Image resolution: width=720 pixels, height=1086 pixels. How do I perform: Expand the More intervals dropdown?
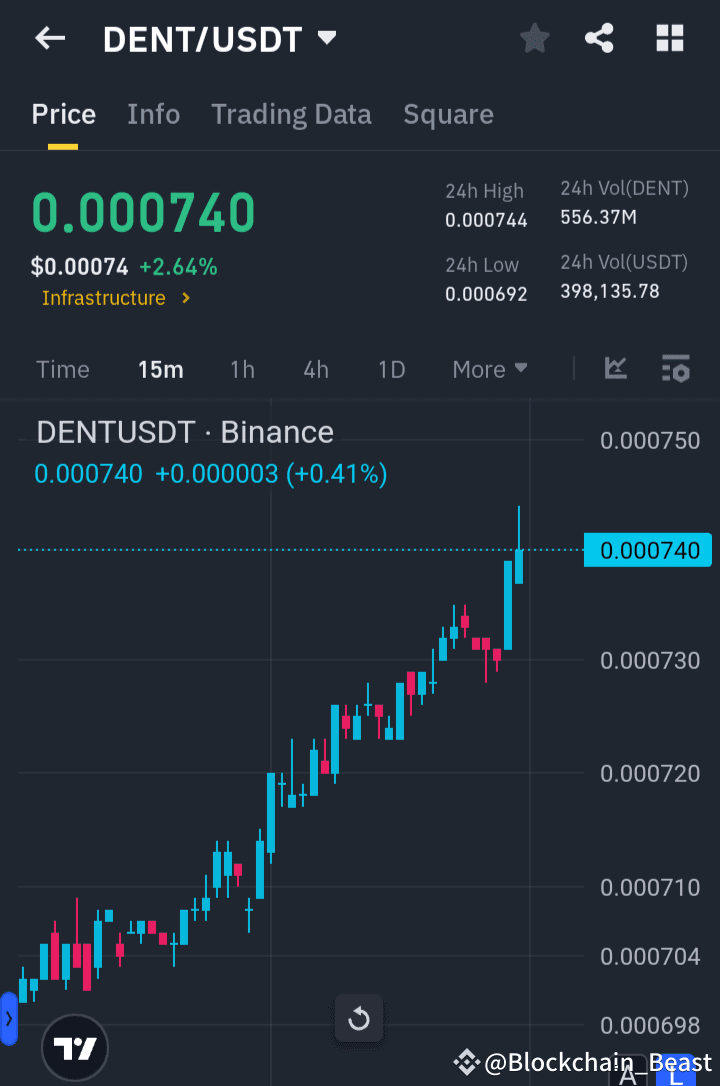489,369
